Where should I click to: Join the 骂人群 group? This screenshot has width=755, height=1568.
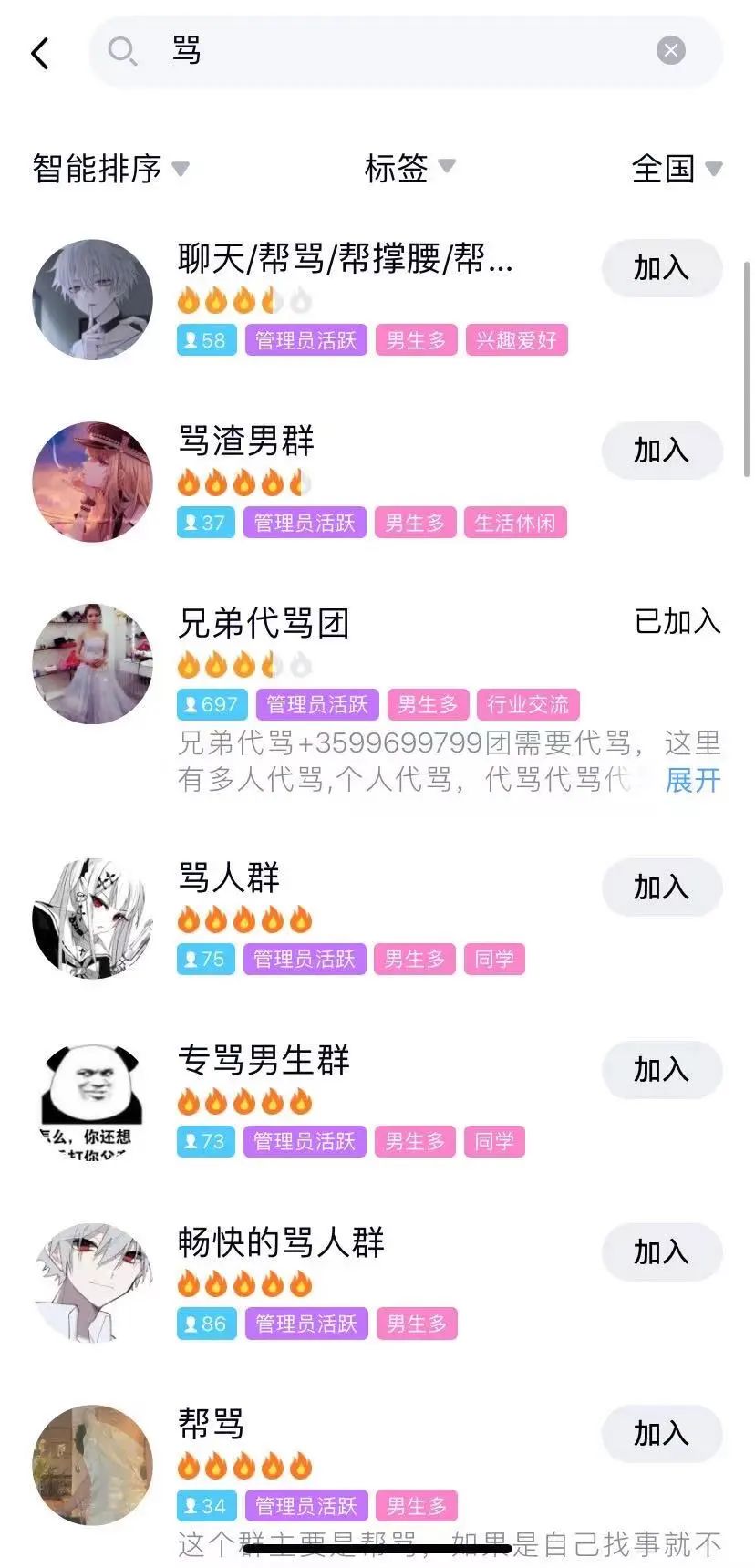[x=661, y=888]
